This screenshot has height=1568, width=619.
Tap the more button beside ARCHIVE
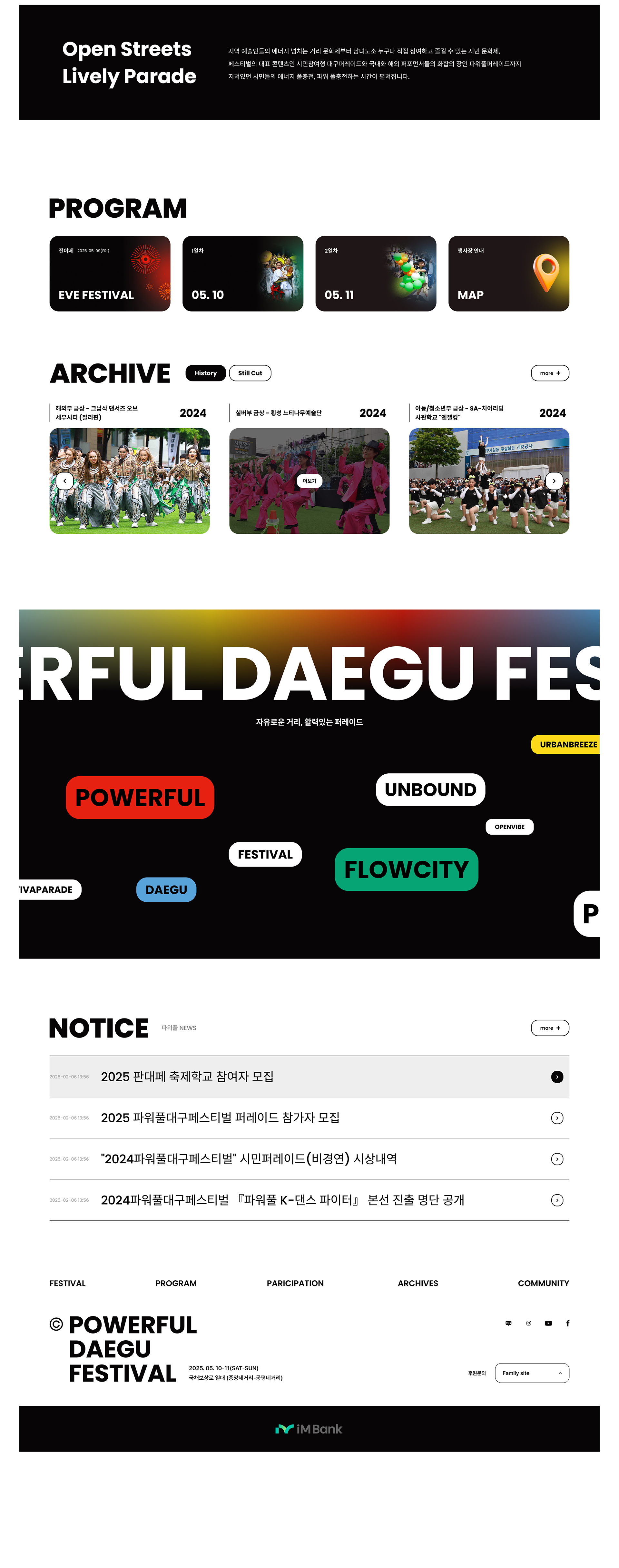coord(550,373)
